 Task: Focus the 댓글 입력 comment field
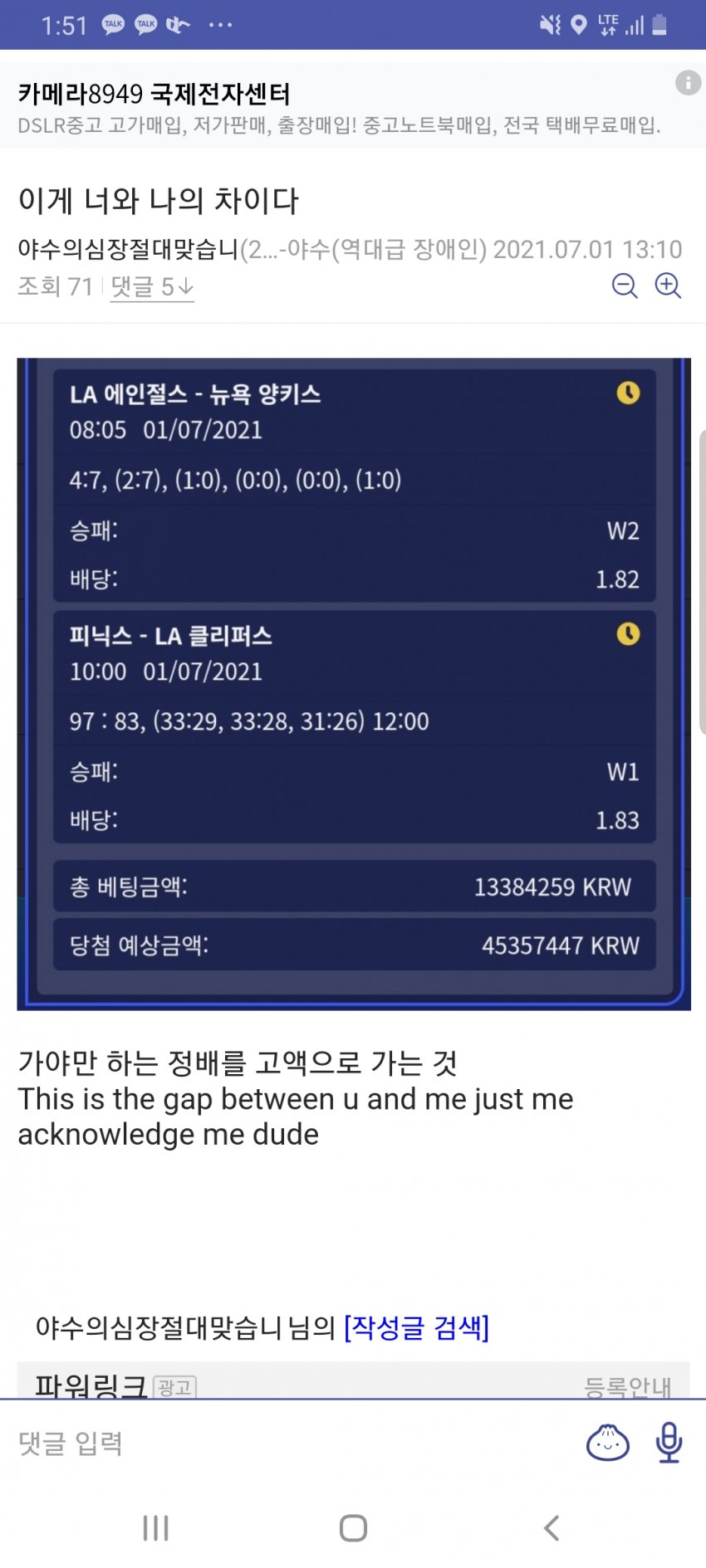click(x=291, y=1443)
